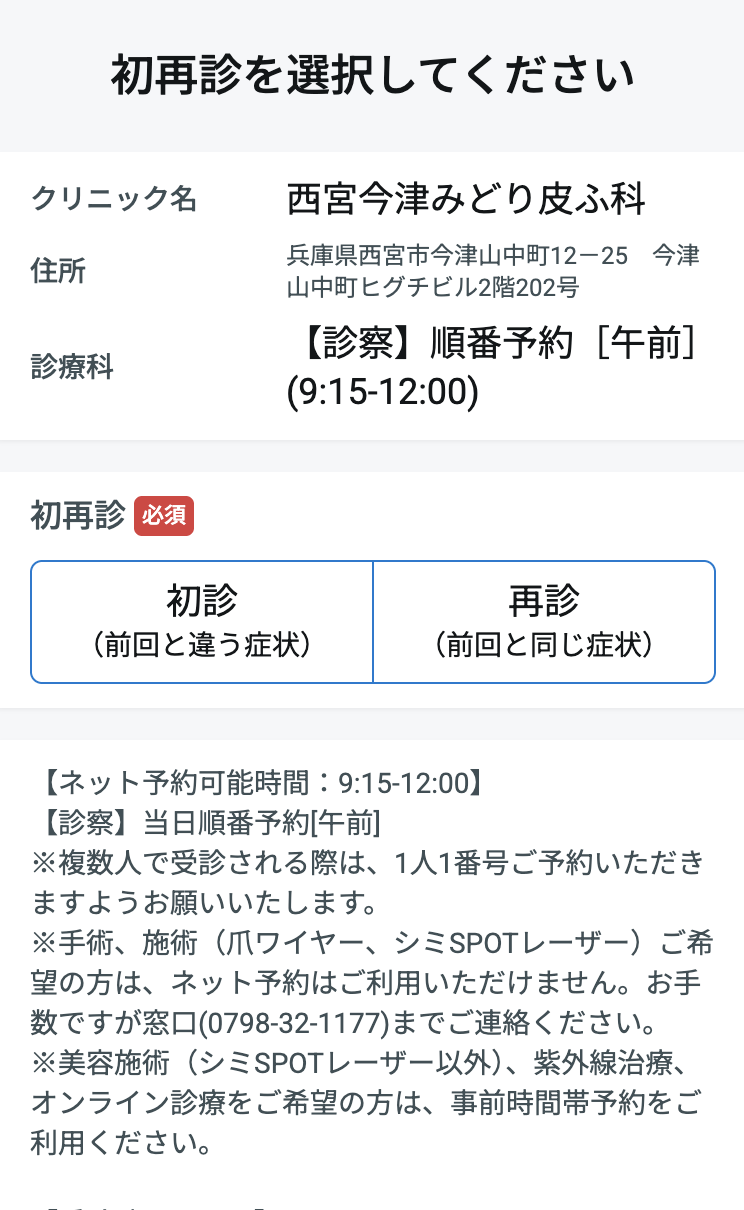This screenshot has height=1210, width=744.
Task: Click the 初再診 section heading
Action: (77, 515)
